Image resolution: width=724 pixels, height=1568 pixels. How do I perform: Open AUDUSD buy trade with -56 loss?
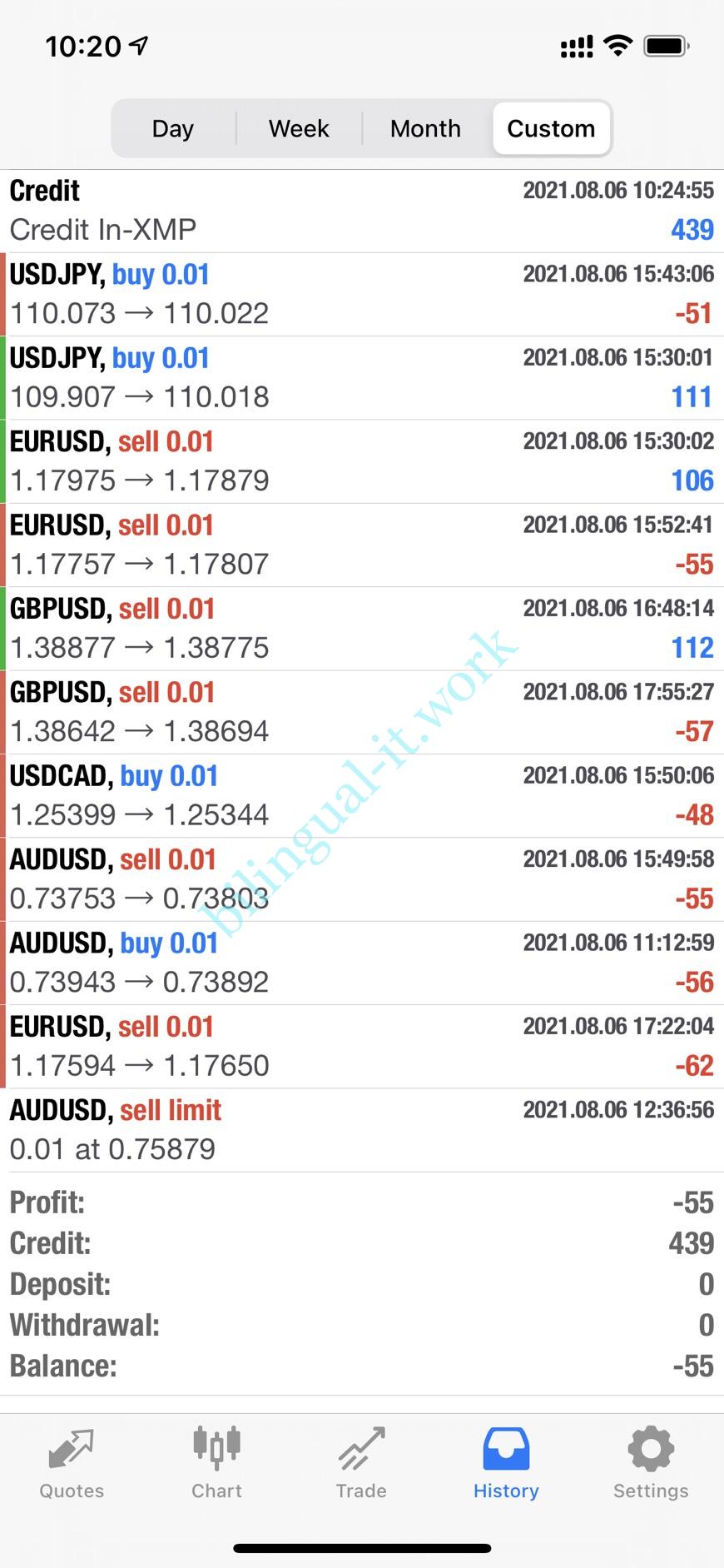(x=362, y=963)
